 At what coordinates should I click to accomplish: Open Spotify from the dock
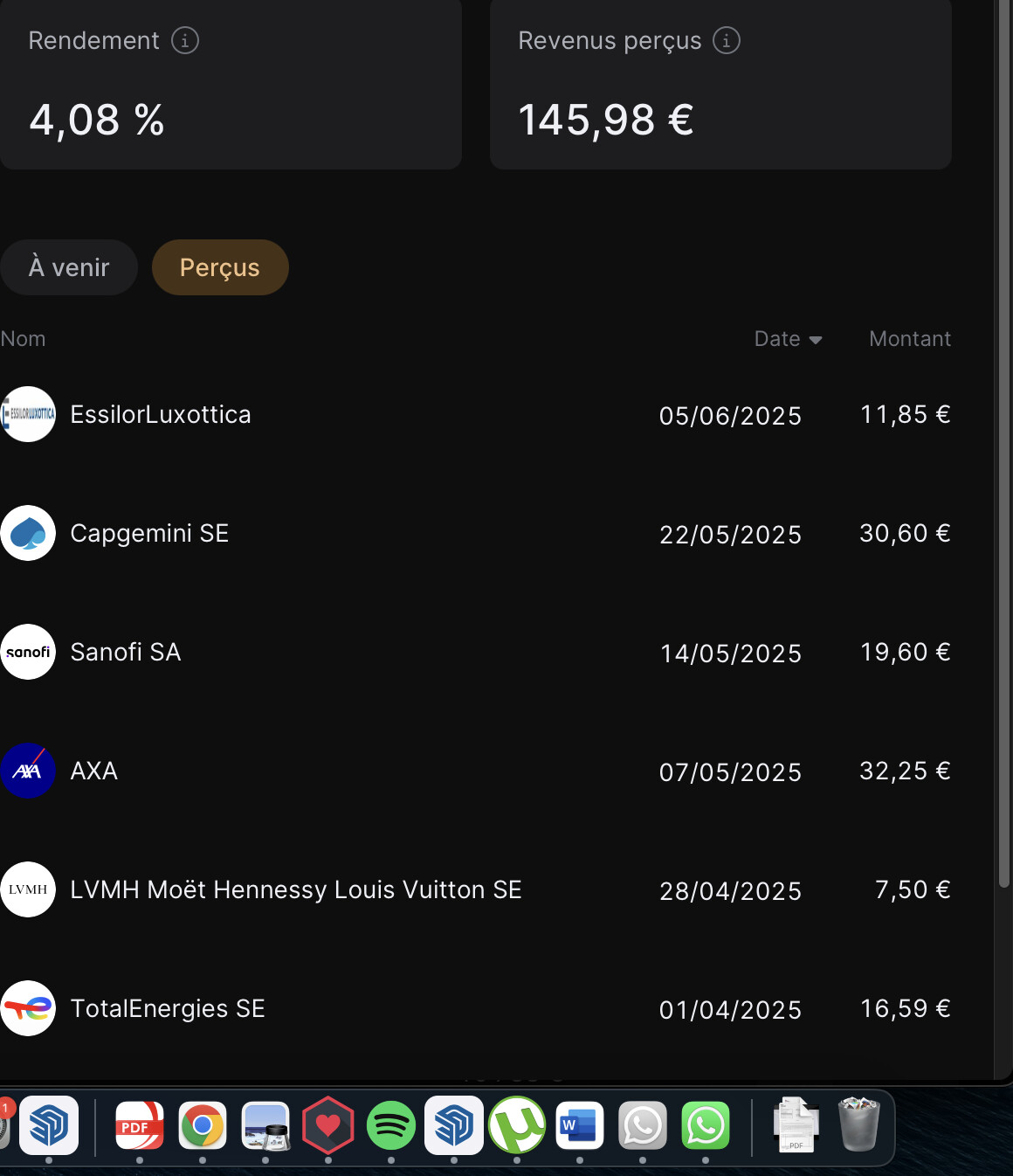(x=391, y=1125)
